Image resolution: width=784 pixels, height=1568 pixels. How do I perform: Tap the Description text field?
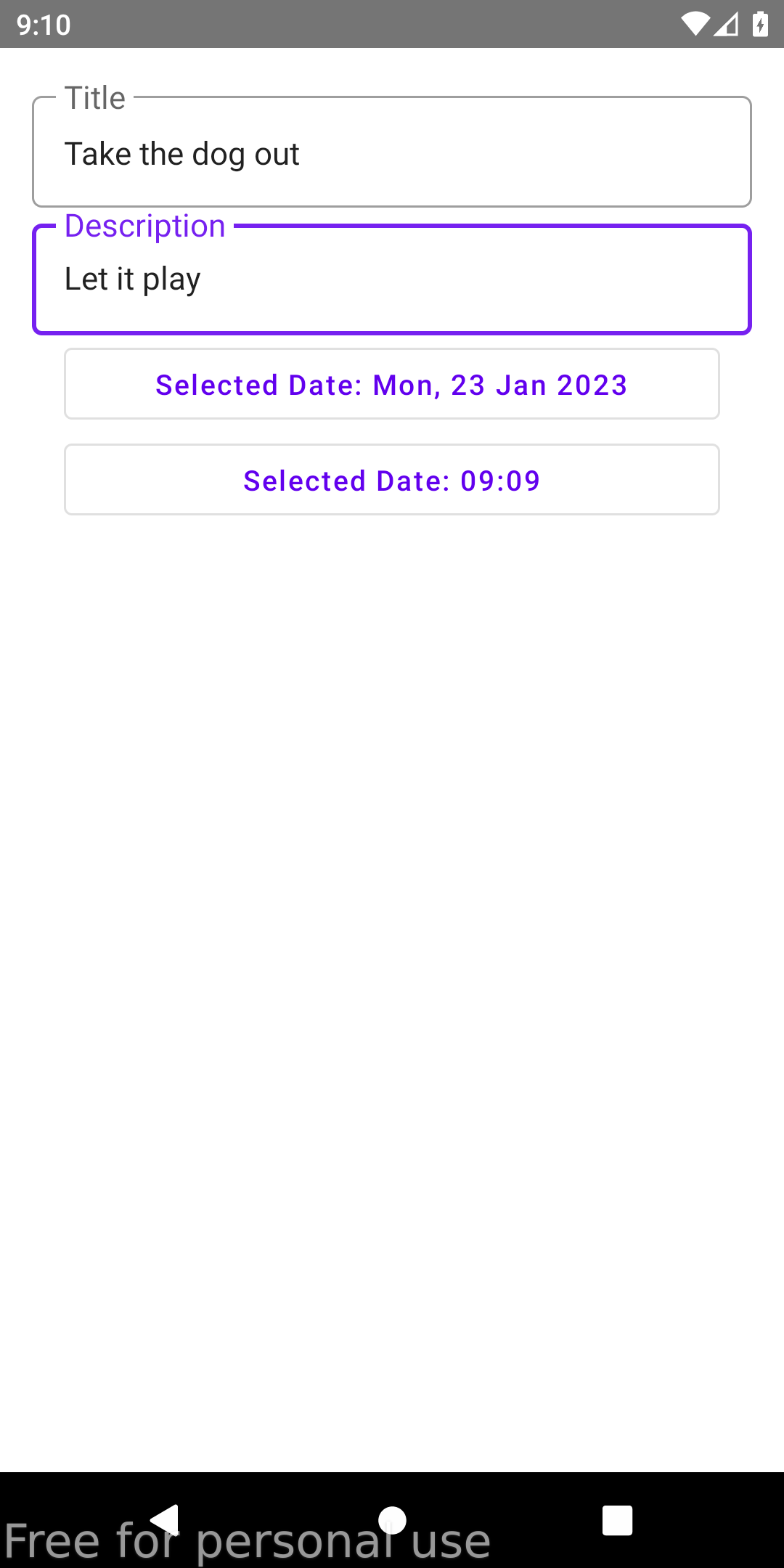click(392, 279)
